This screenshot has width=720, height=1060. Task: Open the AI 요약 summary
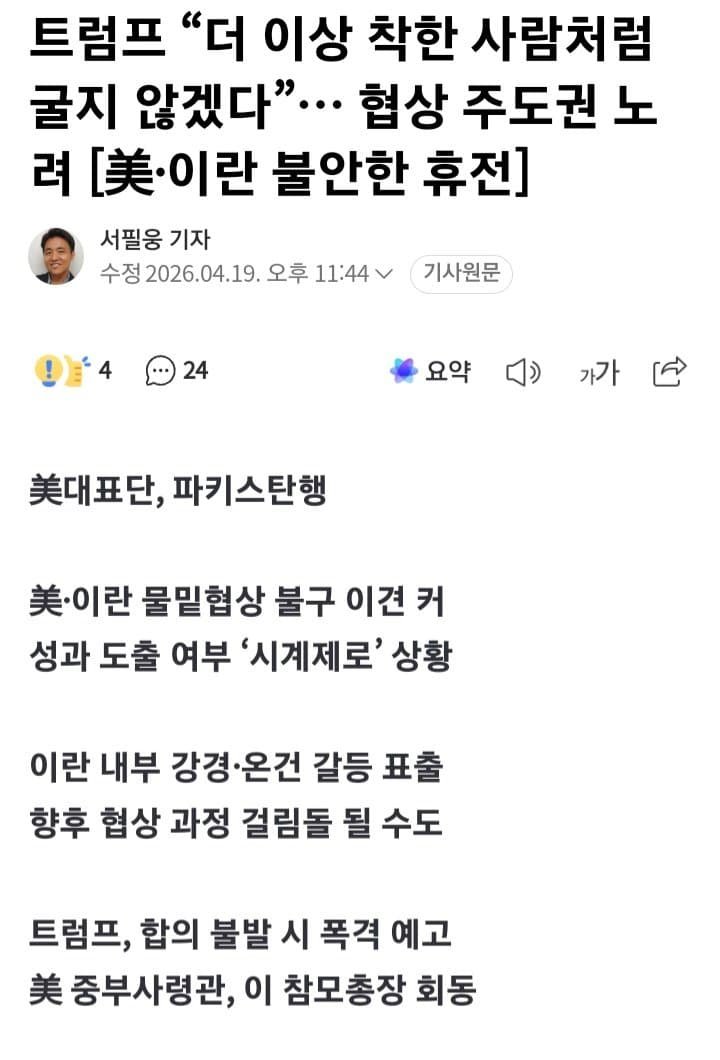(431, 371)
